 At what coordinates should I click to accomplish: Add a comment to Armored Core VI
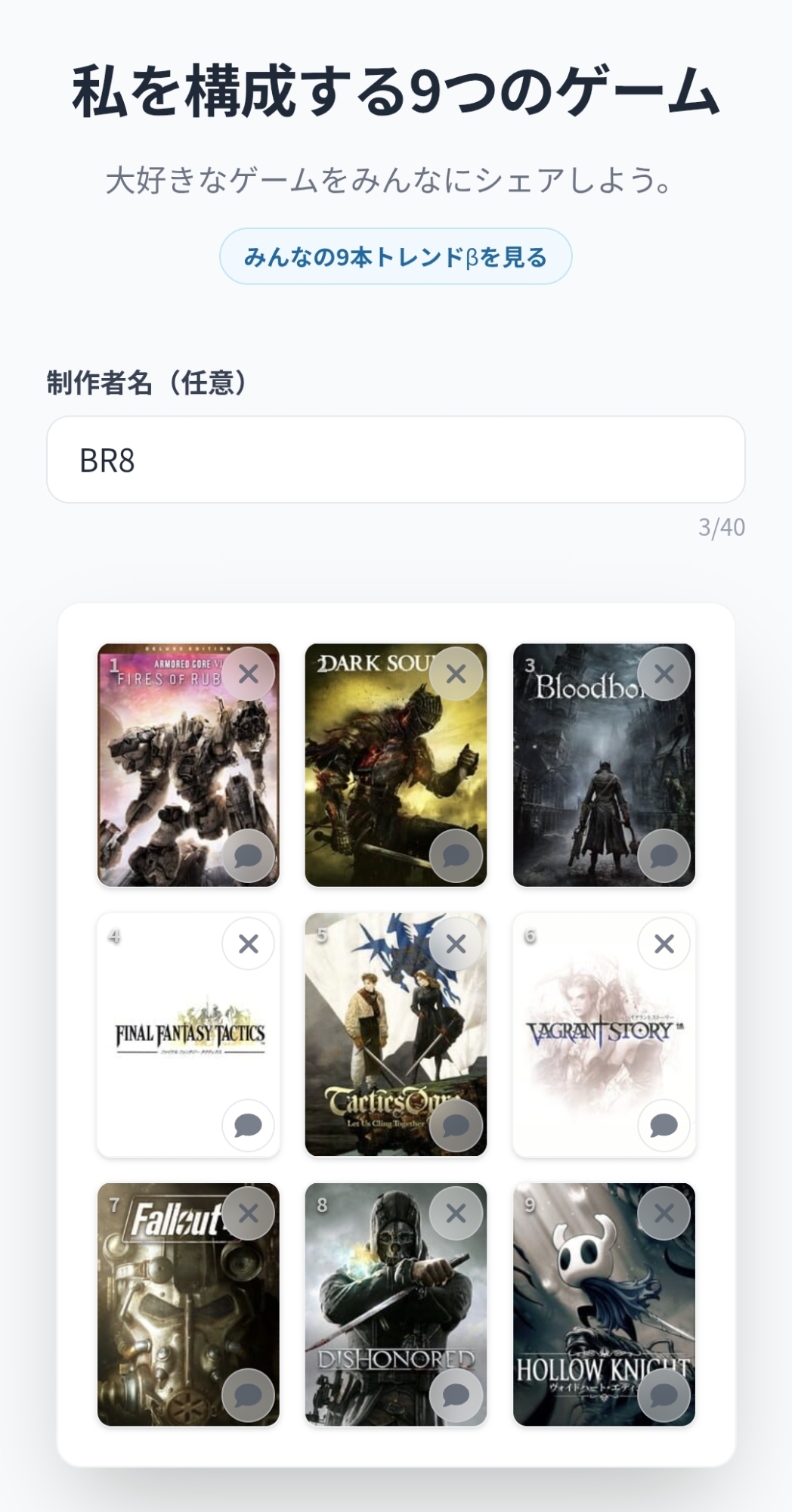click(248, 857)
